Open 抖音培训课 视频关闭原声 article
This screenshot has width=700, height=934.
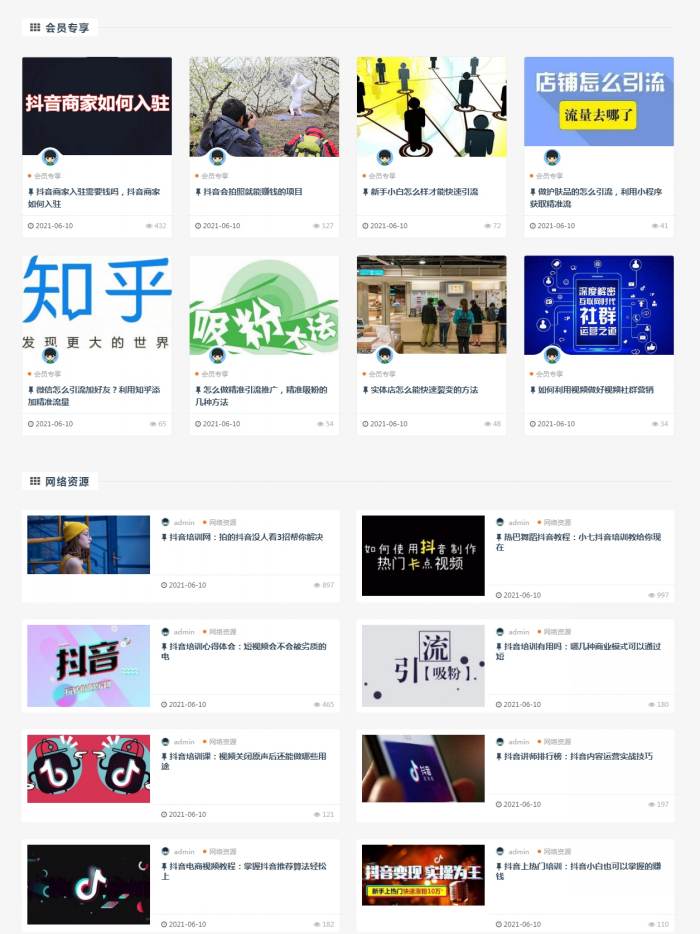tap(245, 761)
